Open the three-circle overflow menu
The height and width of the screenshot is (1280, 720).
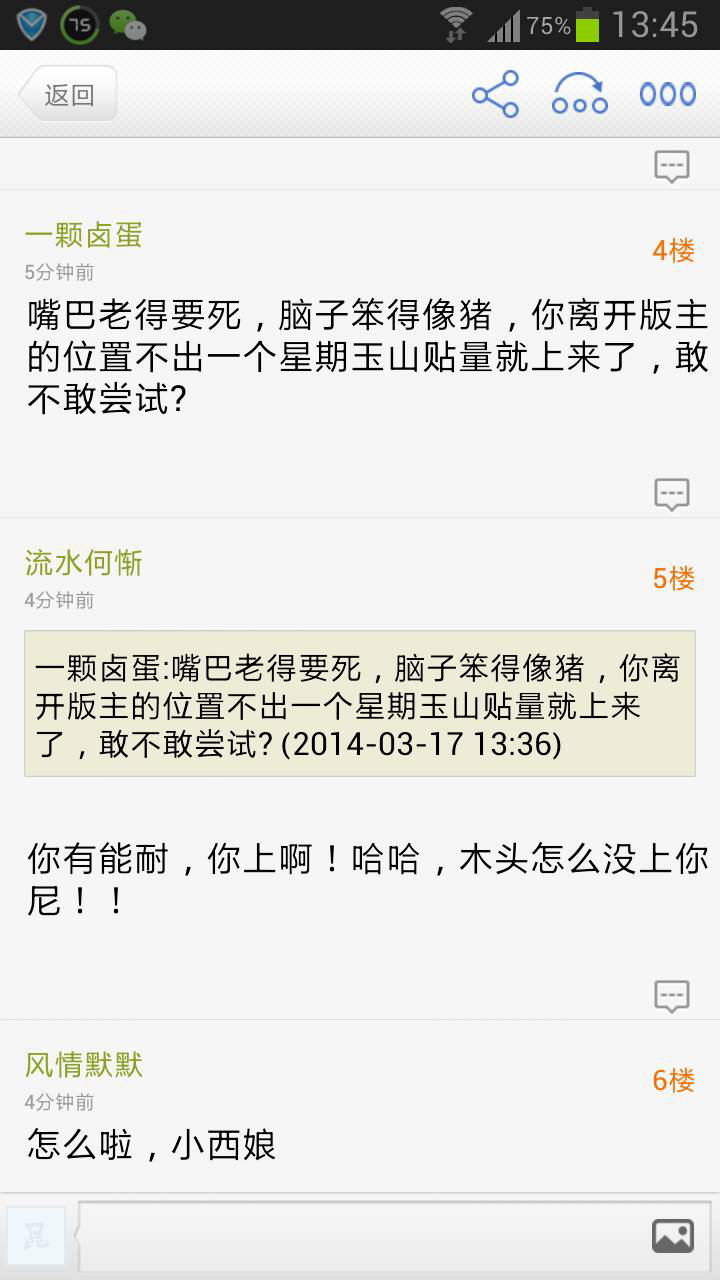(x=668, y=95)
